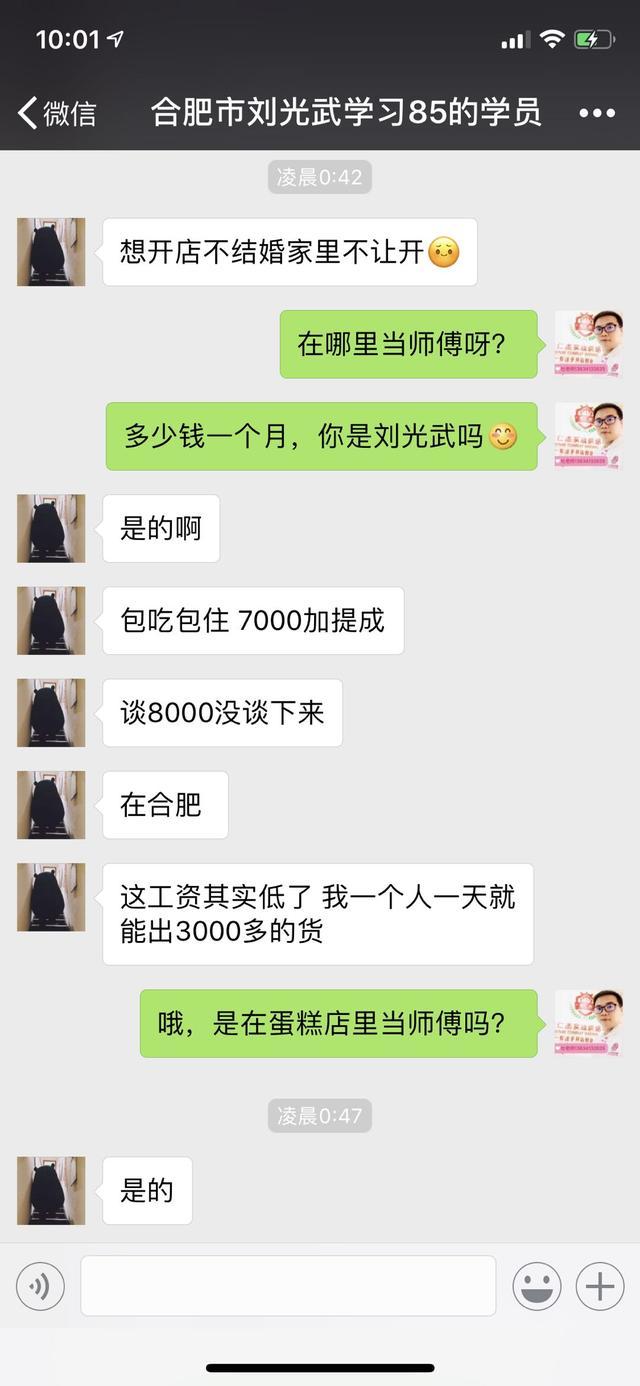The width and height of the screenshot is (640, 1386).
Task: Tap my avatar beside "哦,是在蛋糕店里当师傅吗?"
Action: (x=589, y=1023)
